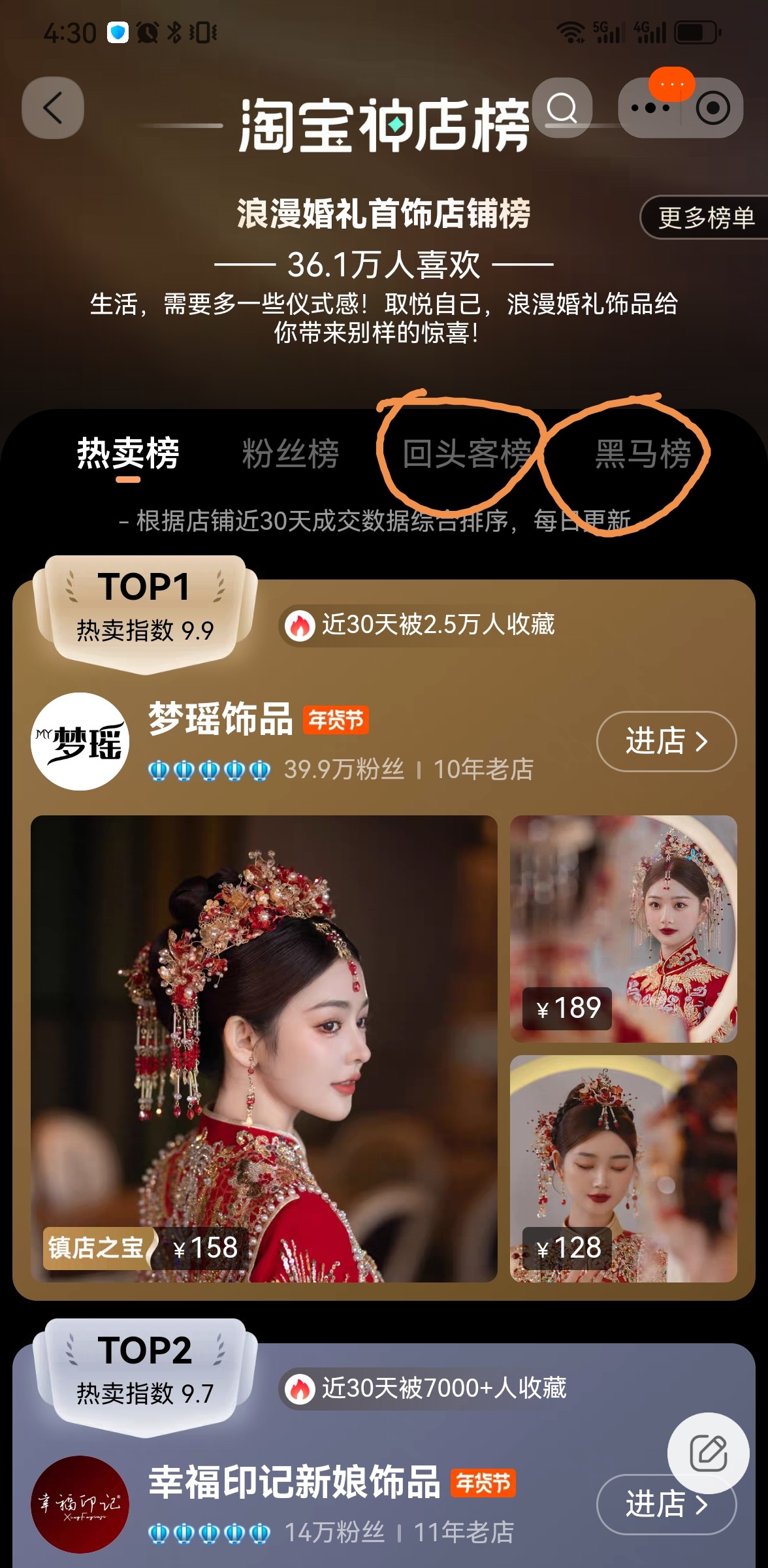
Task: Close the mini program via target icon
Action: 712,108
